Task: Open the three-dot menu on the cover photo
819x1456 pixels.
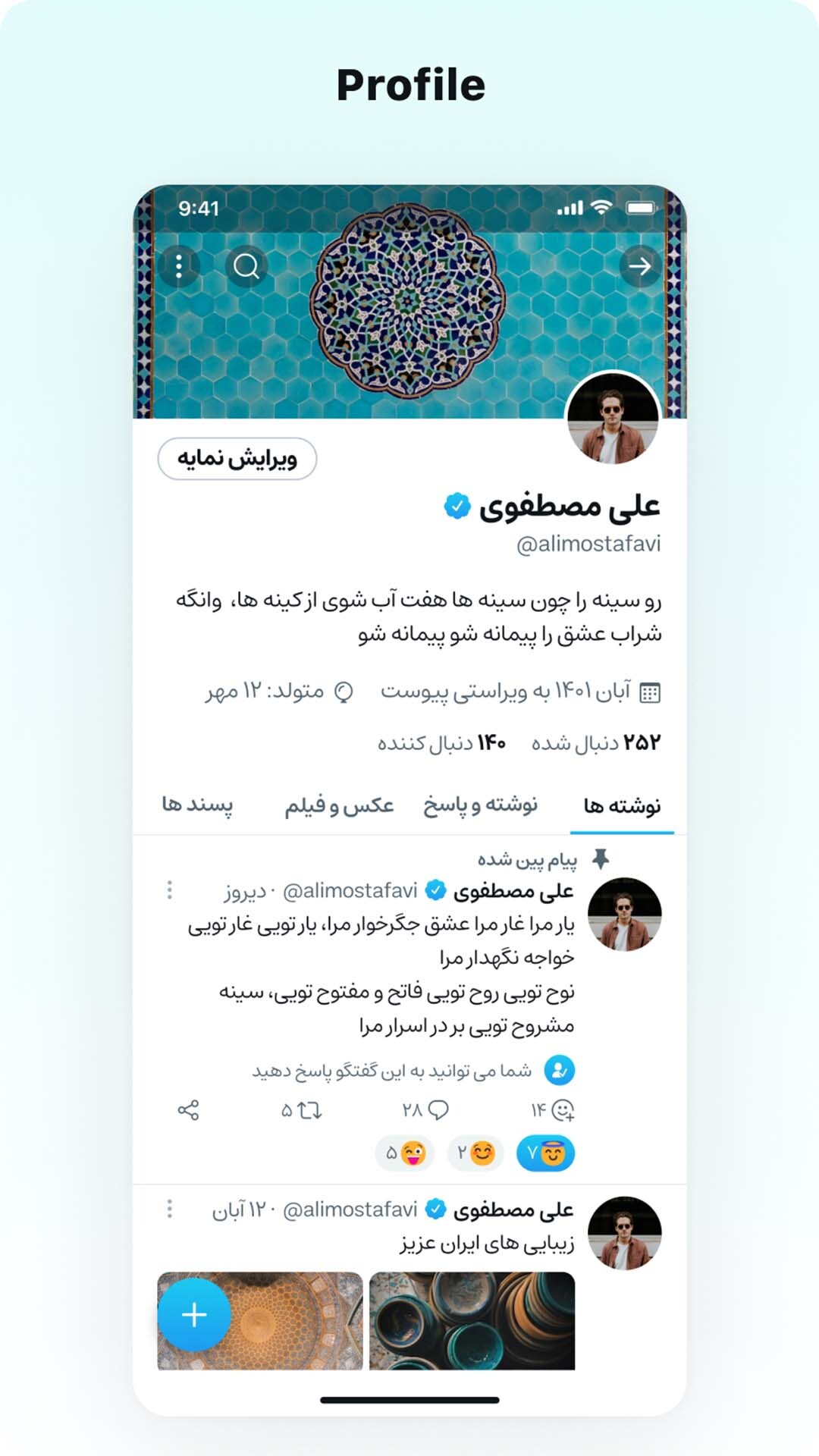Action: [x=179, y=266]
